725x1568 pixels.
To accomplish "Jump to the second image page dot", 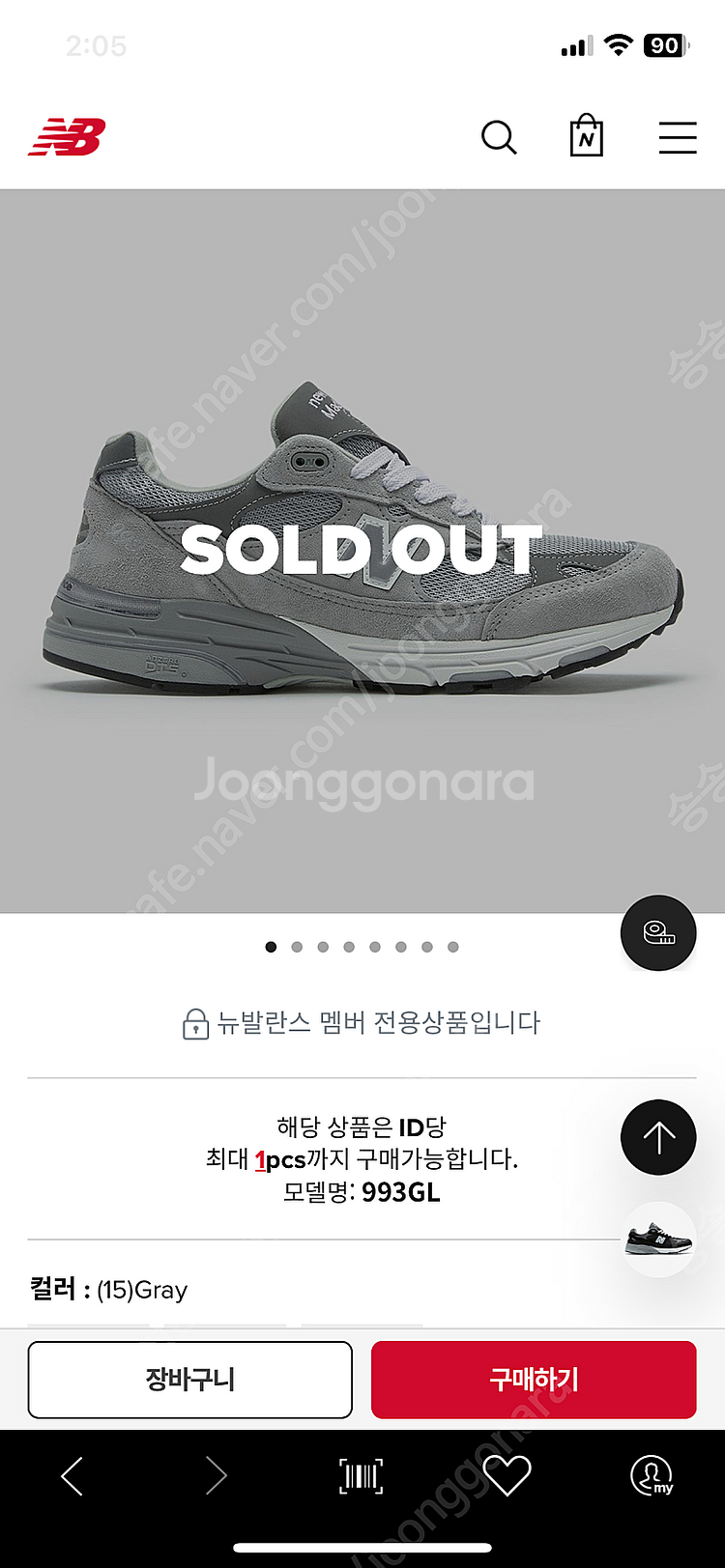I will click(x=297, y=947).
